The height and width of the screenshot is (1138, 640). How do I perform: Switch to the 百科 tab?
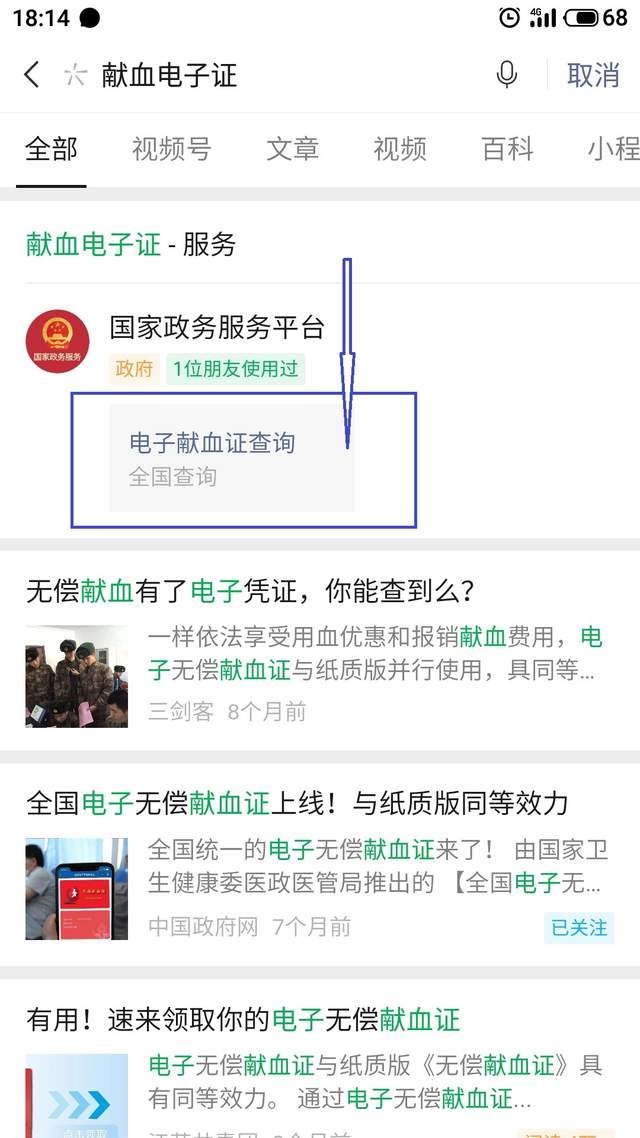(507, 149)
